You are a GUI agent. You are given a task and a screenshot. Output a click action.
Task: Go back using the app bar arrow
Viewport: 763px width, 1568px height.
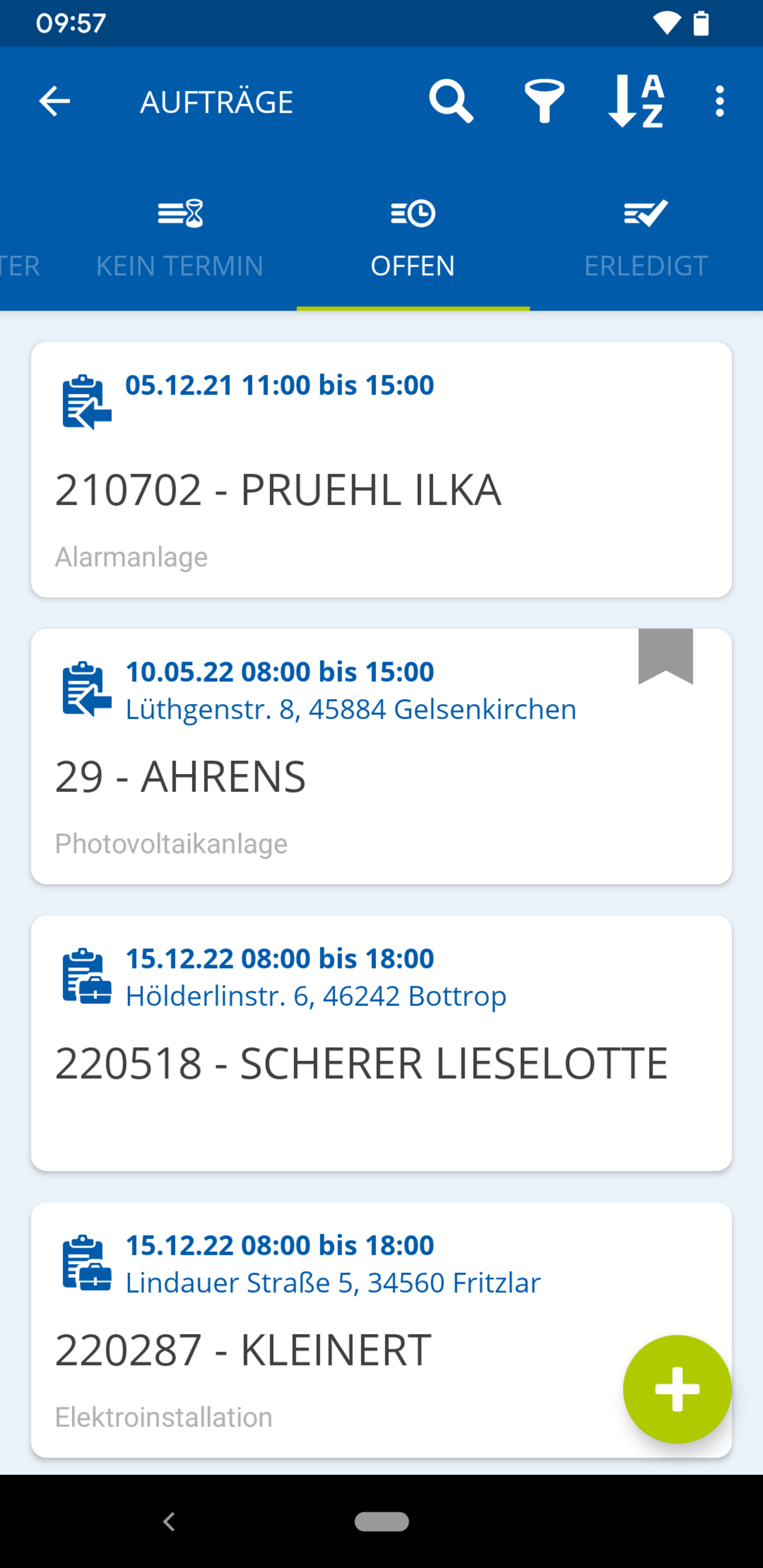coord(54,101)
